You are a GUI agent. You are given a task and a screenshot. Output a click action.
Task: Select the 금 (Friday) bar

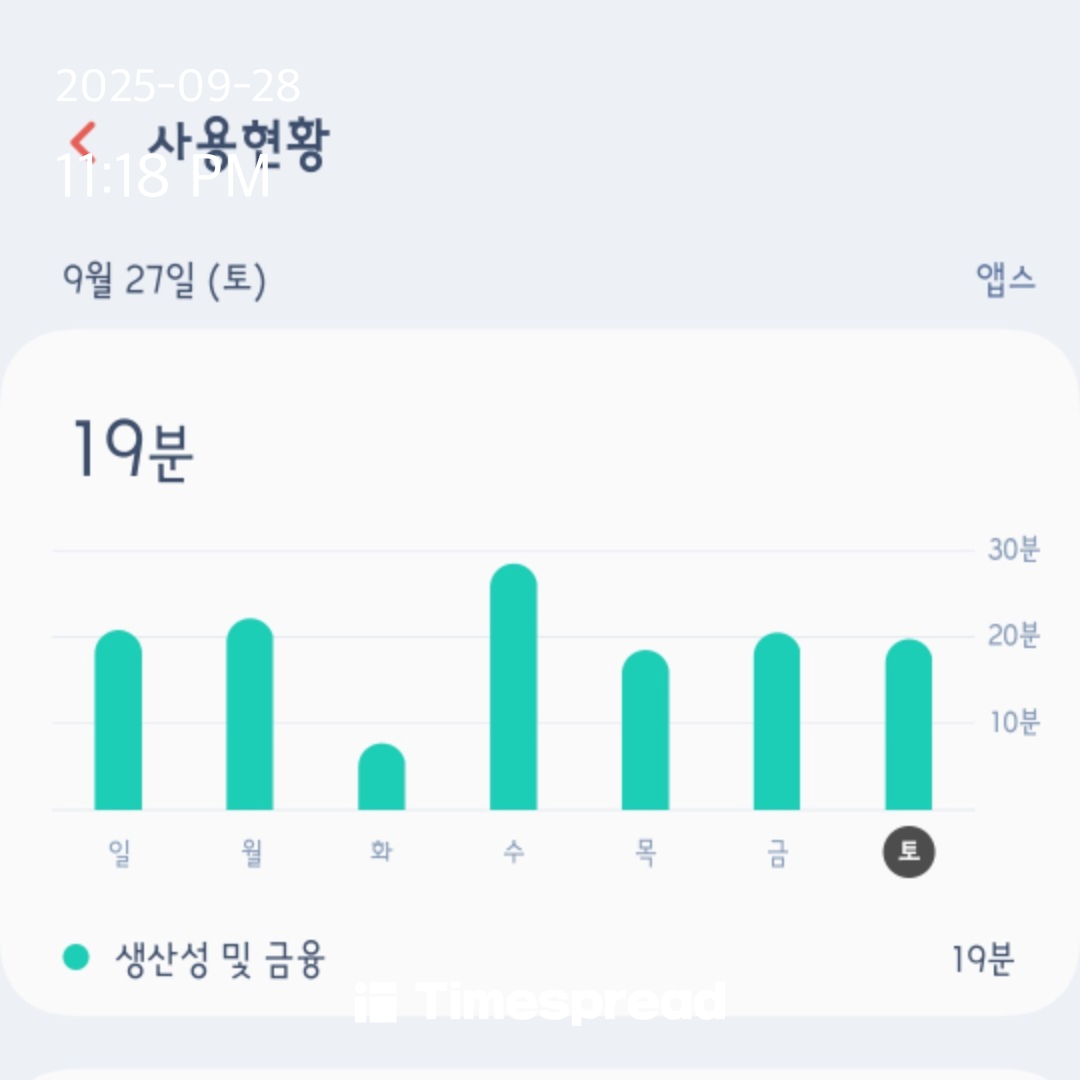pos(777,721)
